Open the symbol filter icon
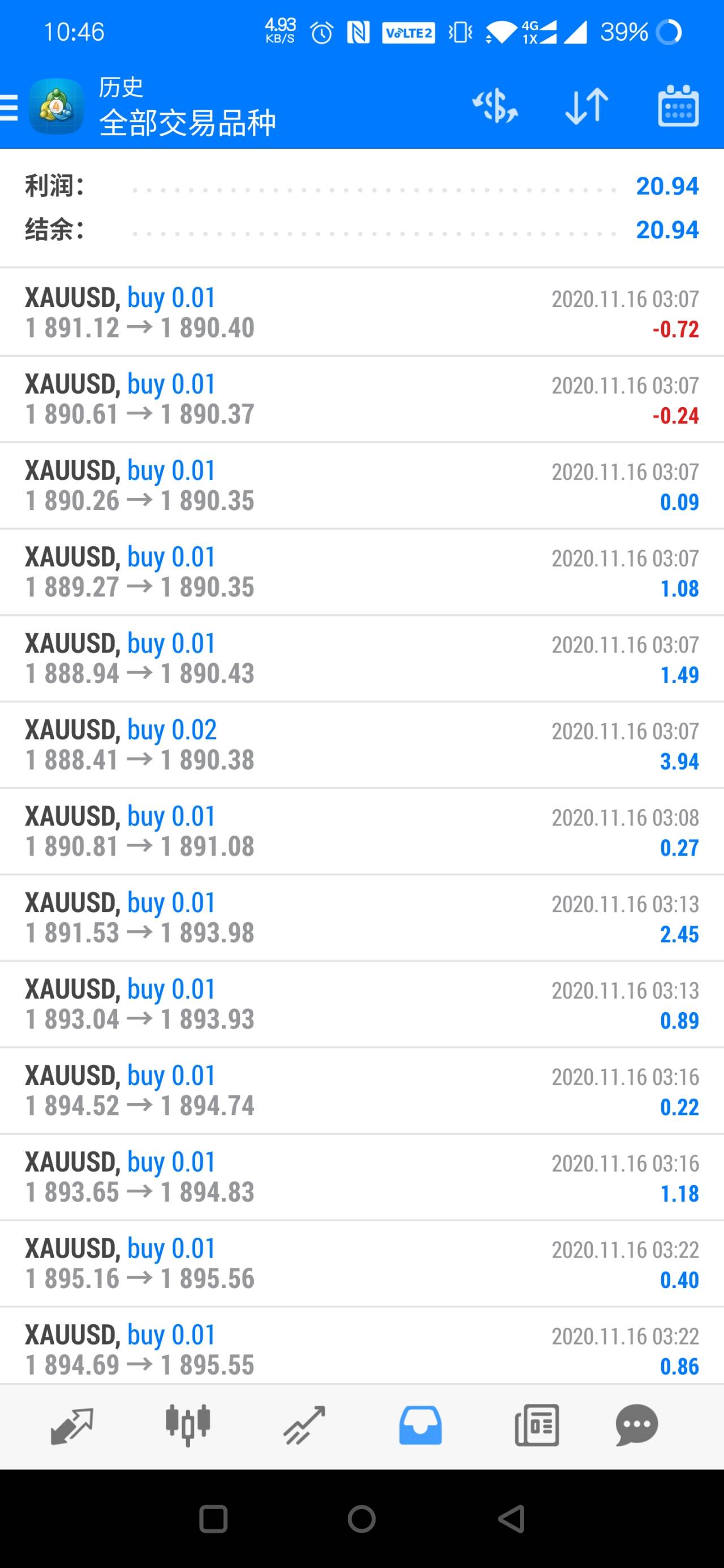Image resolution: width=724 pixels, height=1568 pixels. 495,106
